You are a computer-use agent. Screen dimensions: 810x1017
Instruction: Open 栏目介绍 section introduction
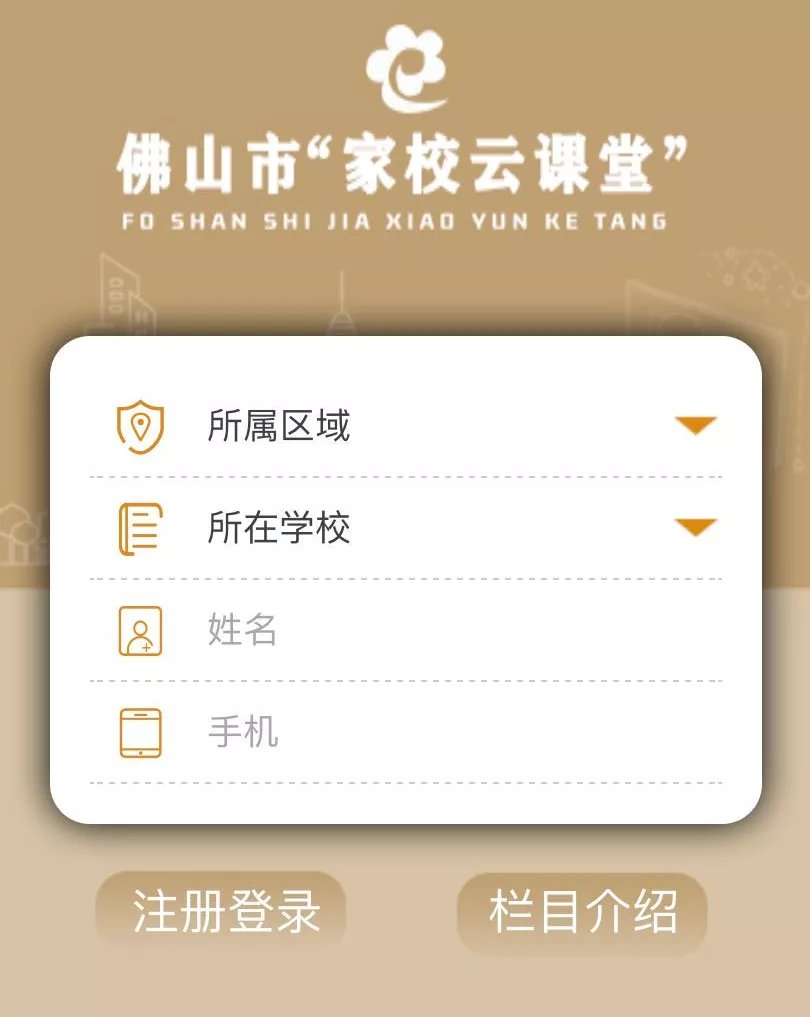583,912
